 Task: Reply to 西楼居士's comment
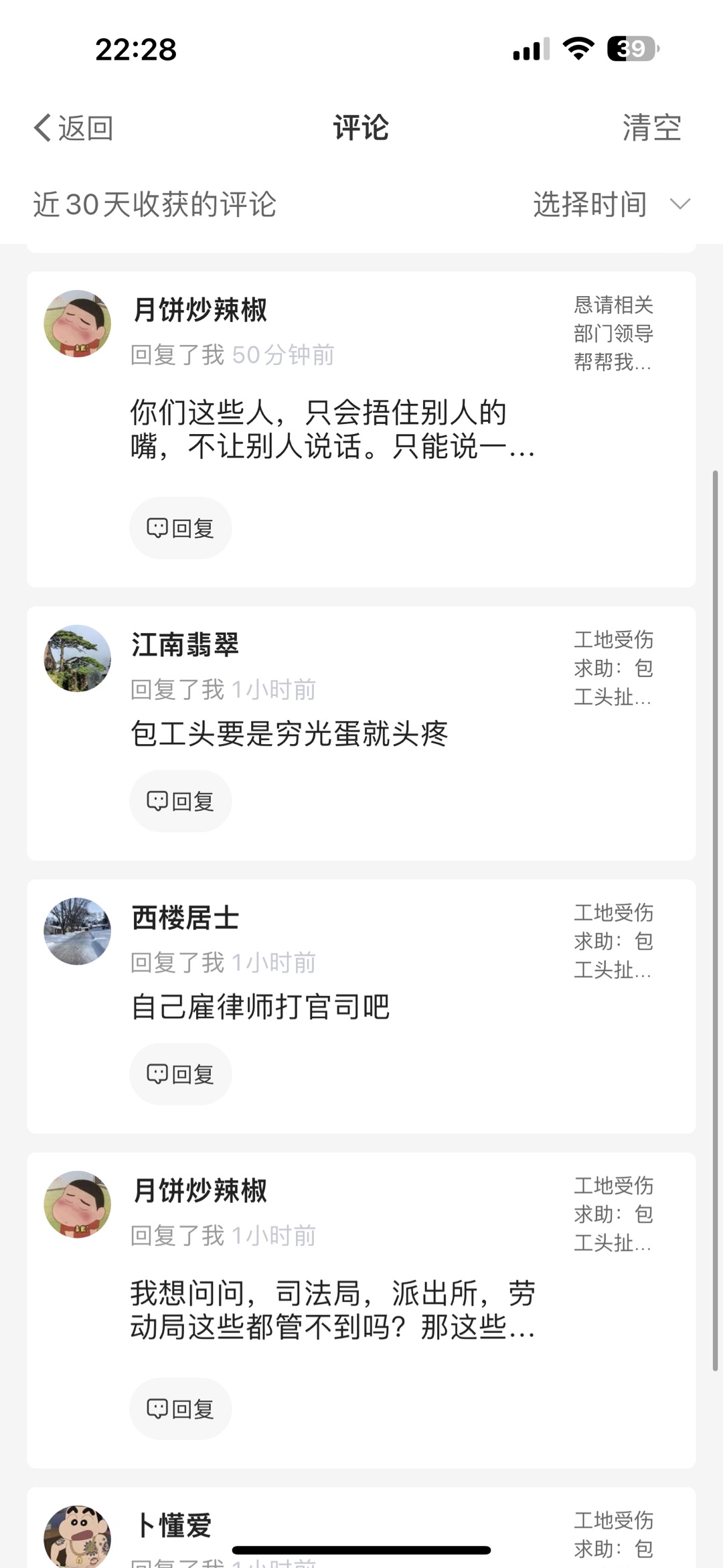(180, 1074)
